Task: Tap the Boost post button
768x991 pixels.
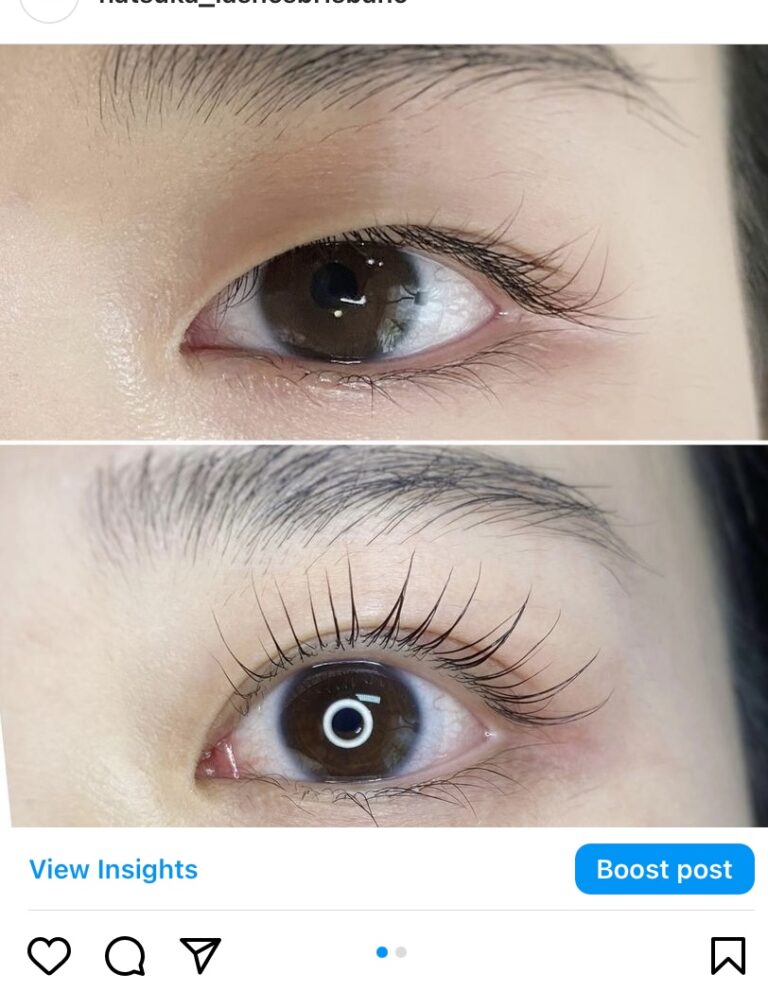Action: click(x=664, y=869)
